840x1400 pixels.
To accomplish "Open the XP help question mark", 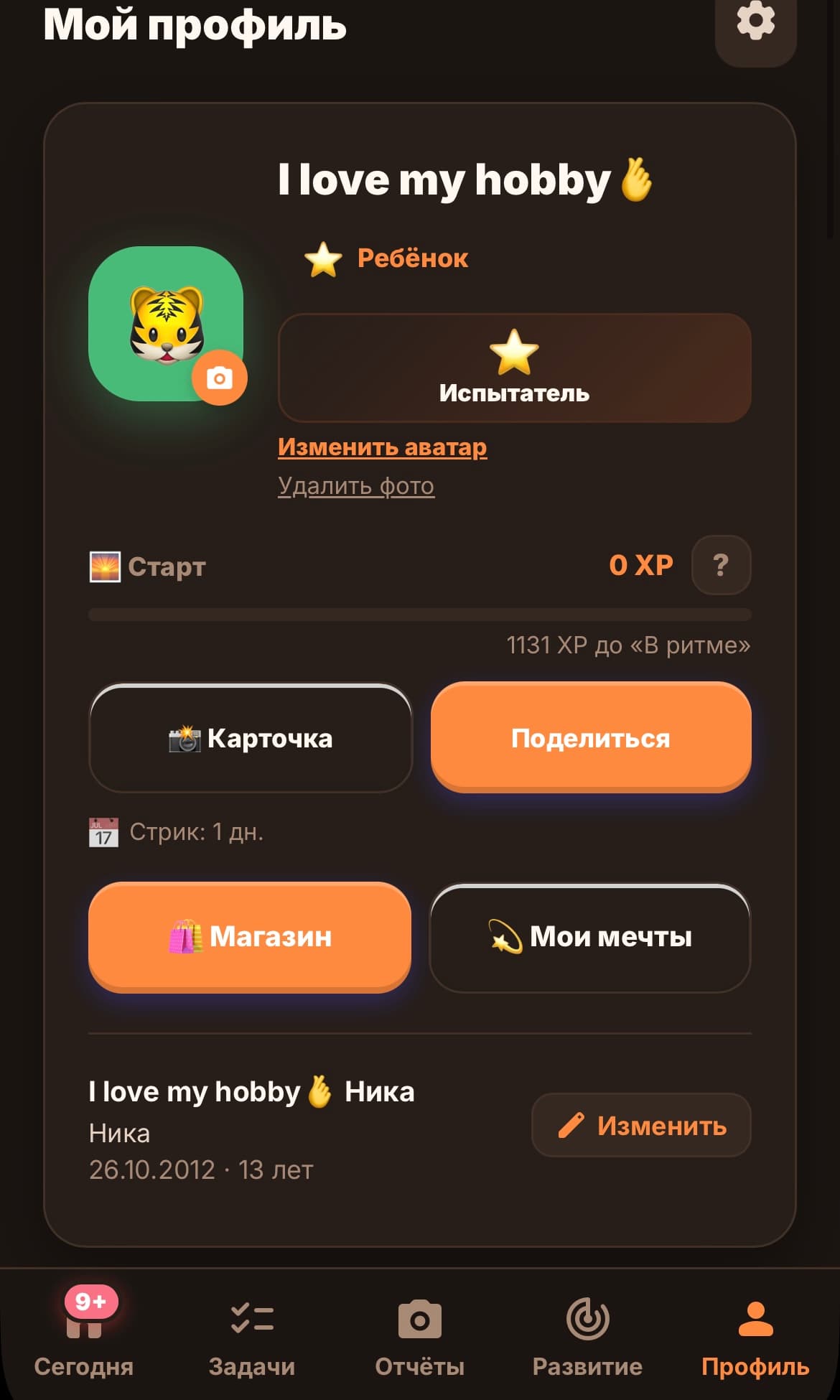I will 721,565.
